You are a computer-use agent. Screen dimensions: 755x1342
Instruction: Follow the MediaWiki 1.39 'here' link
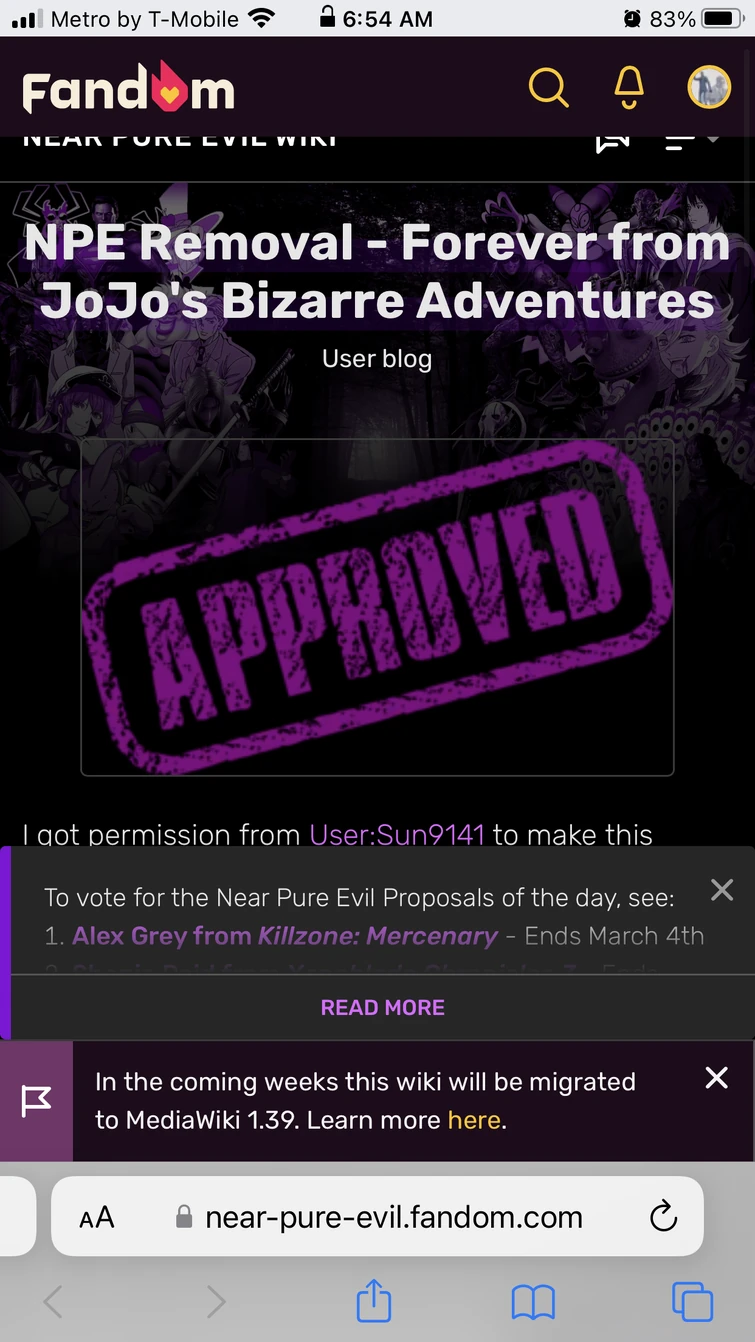click(474, 1120)
